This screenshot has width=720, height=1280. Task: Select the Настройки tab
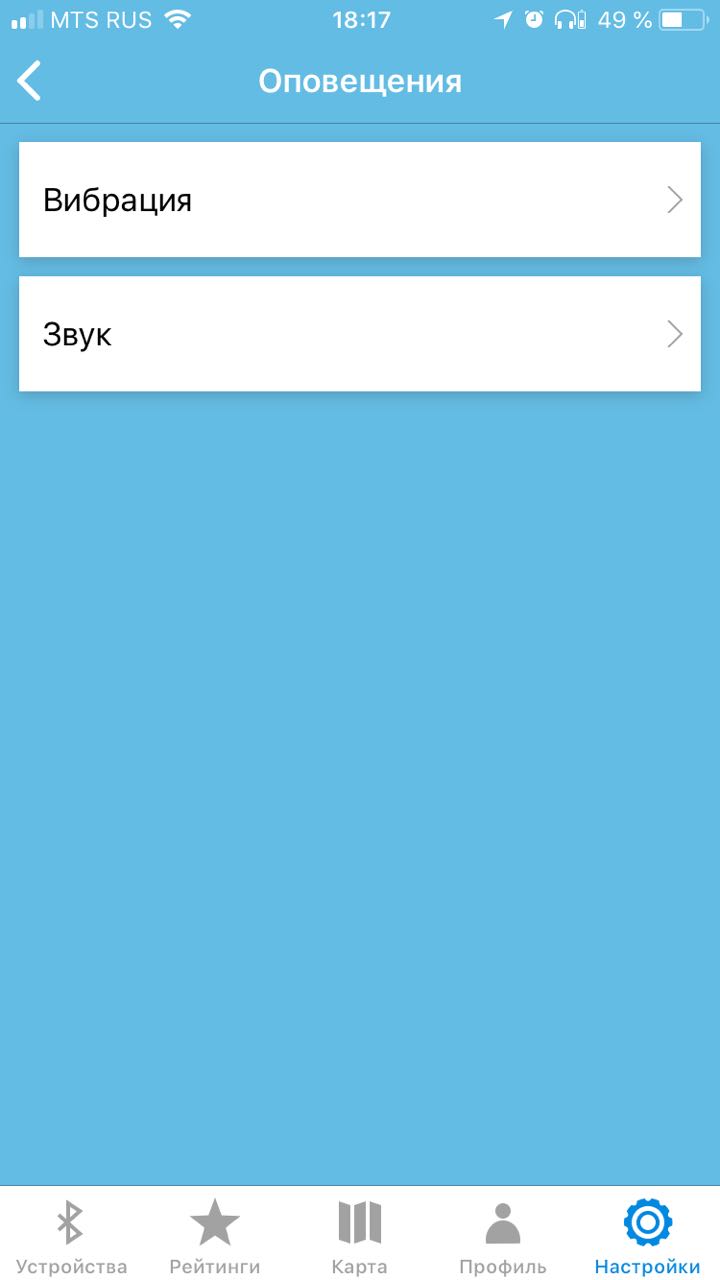point(647,1234)
